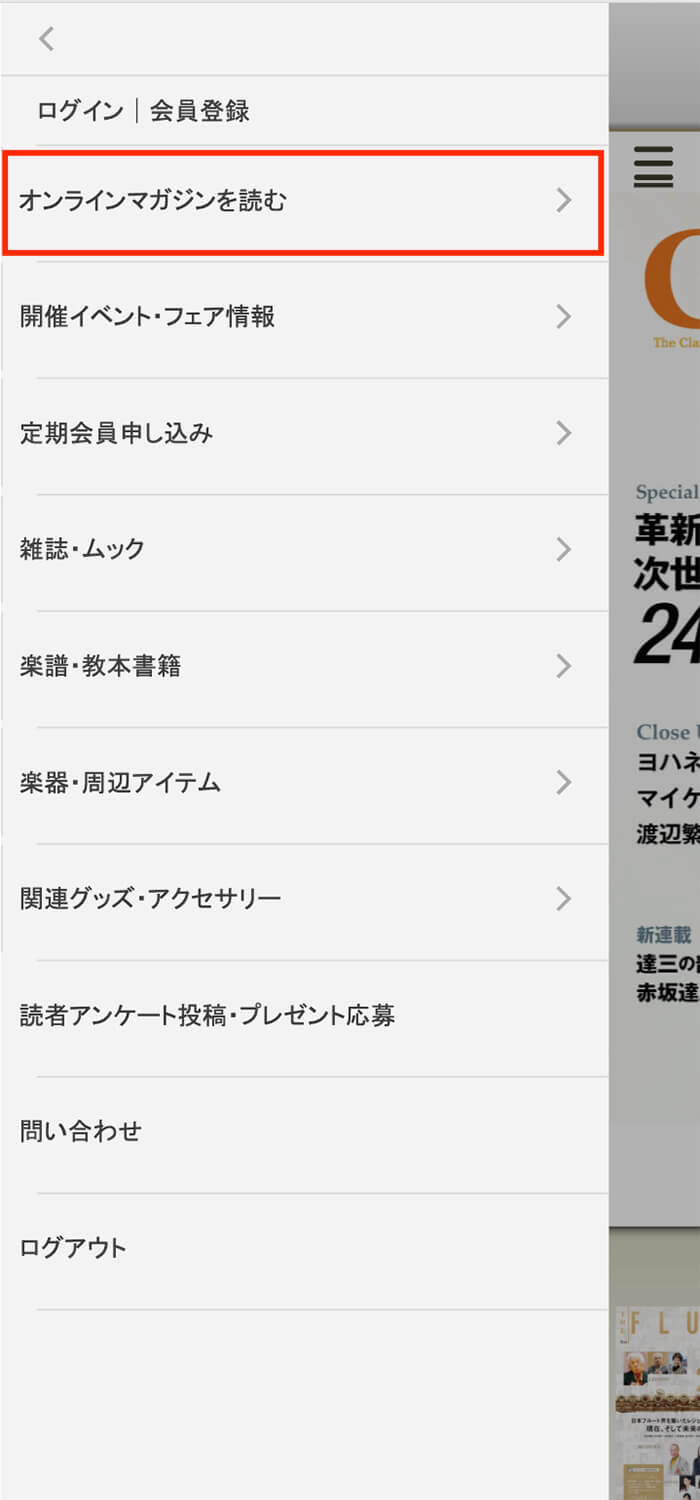Screen dimensions: 700x1500
Task: Open 楽譜・教本書籍 category
Action: coord(300,666)
